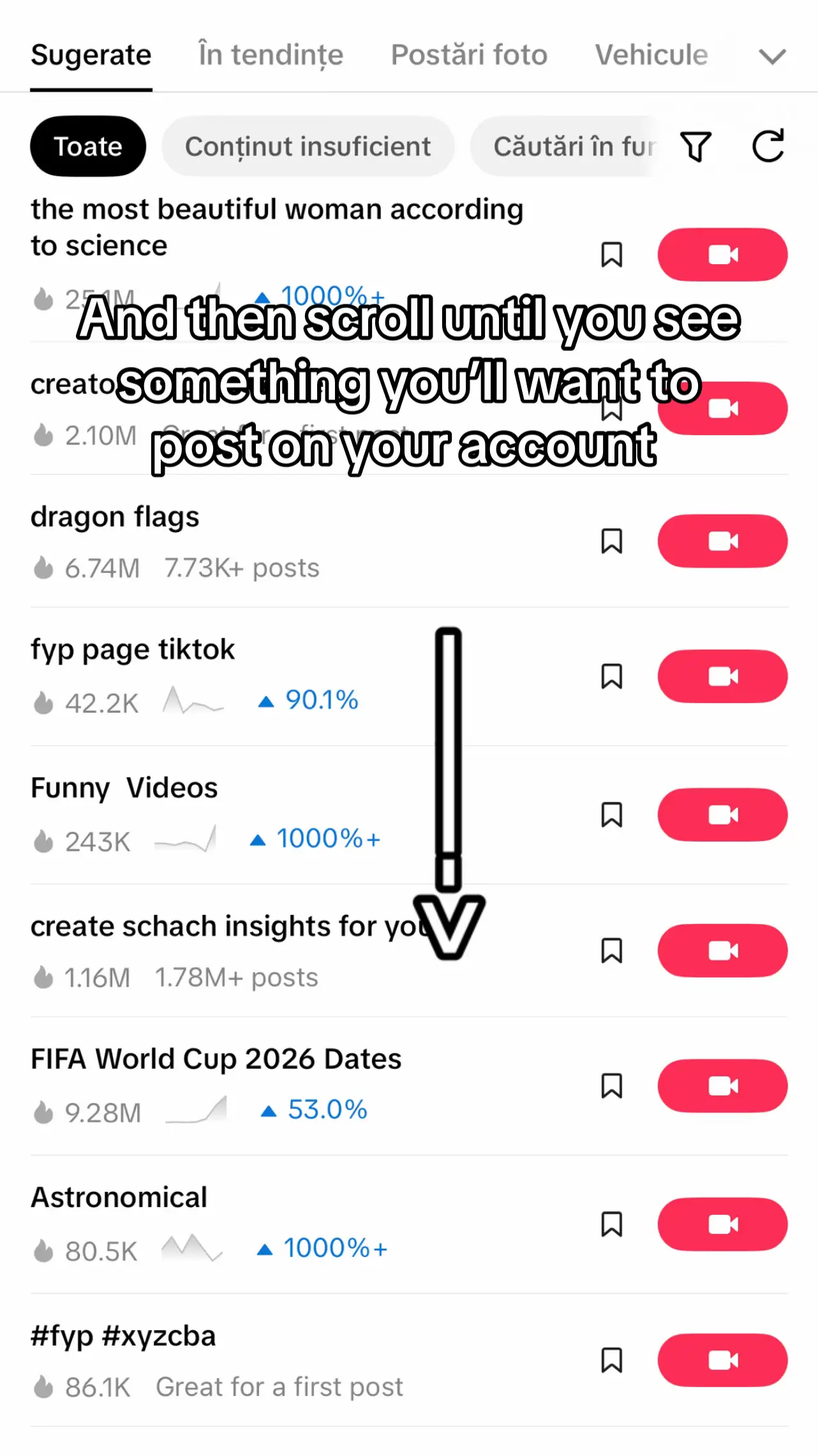Select the Conținut insuficient chip
This screenshot has width=818, height=1456.
tap(308, 146)
